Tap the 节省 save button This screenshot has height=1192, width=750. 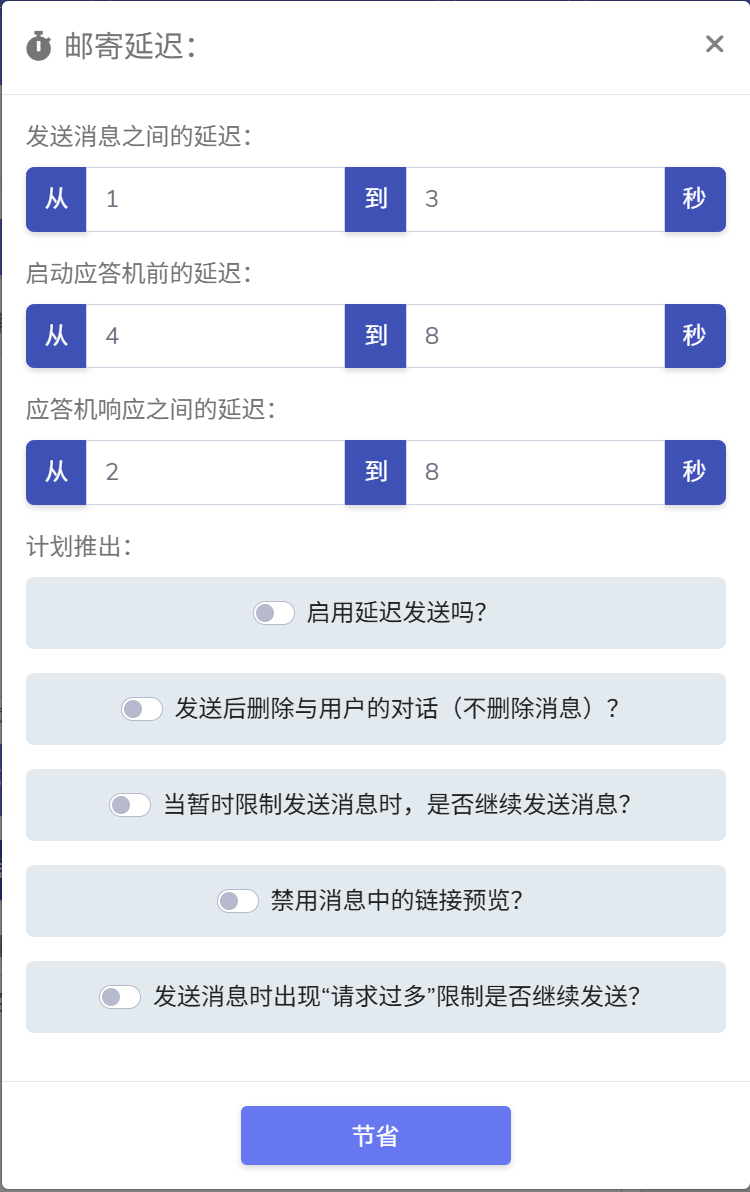pyautogui.click(x=375, y=1136)
